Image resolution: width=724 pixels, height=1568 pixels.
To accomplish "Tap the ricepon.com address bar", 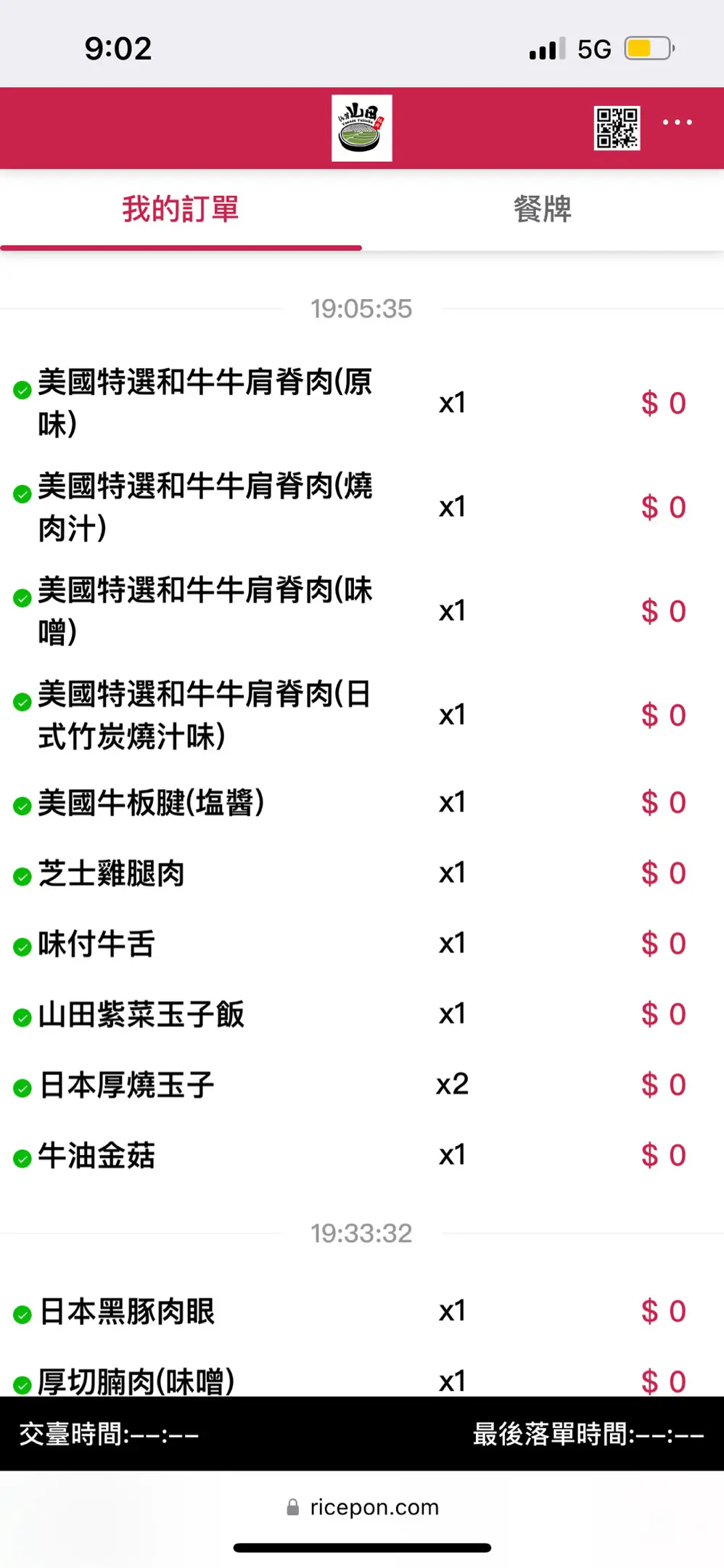I will (363, 1507).
